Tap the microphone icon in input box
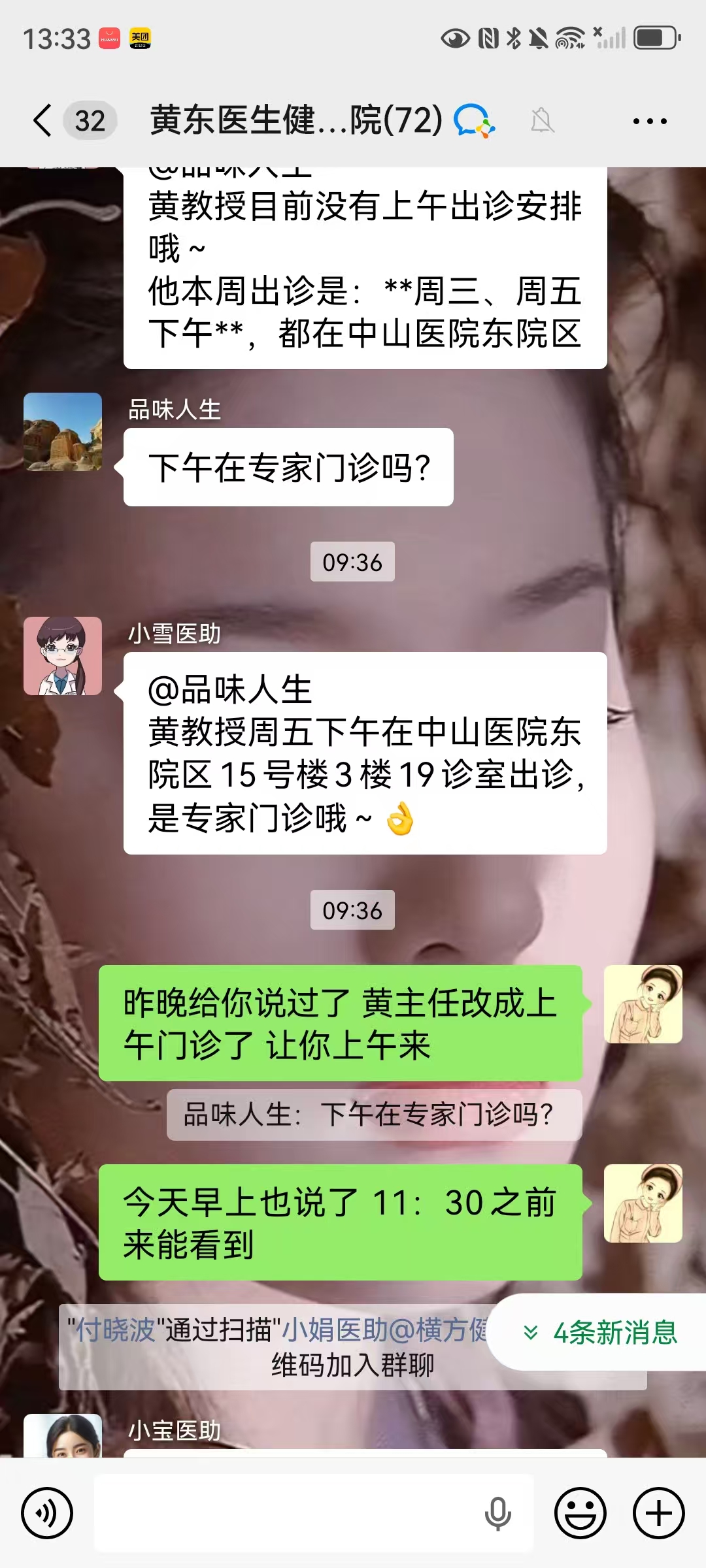This screenshot has height=1568, width=706. tap(497, 1512)
